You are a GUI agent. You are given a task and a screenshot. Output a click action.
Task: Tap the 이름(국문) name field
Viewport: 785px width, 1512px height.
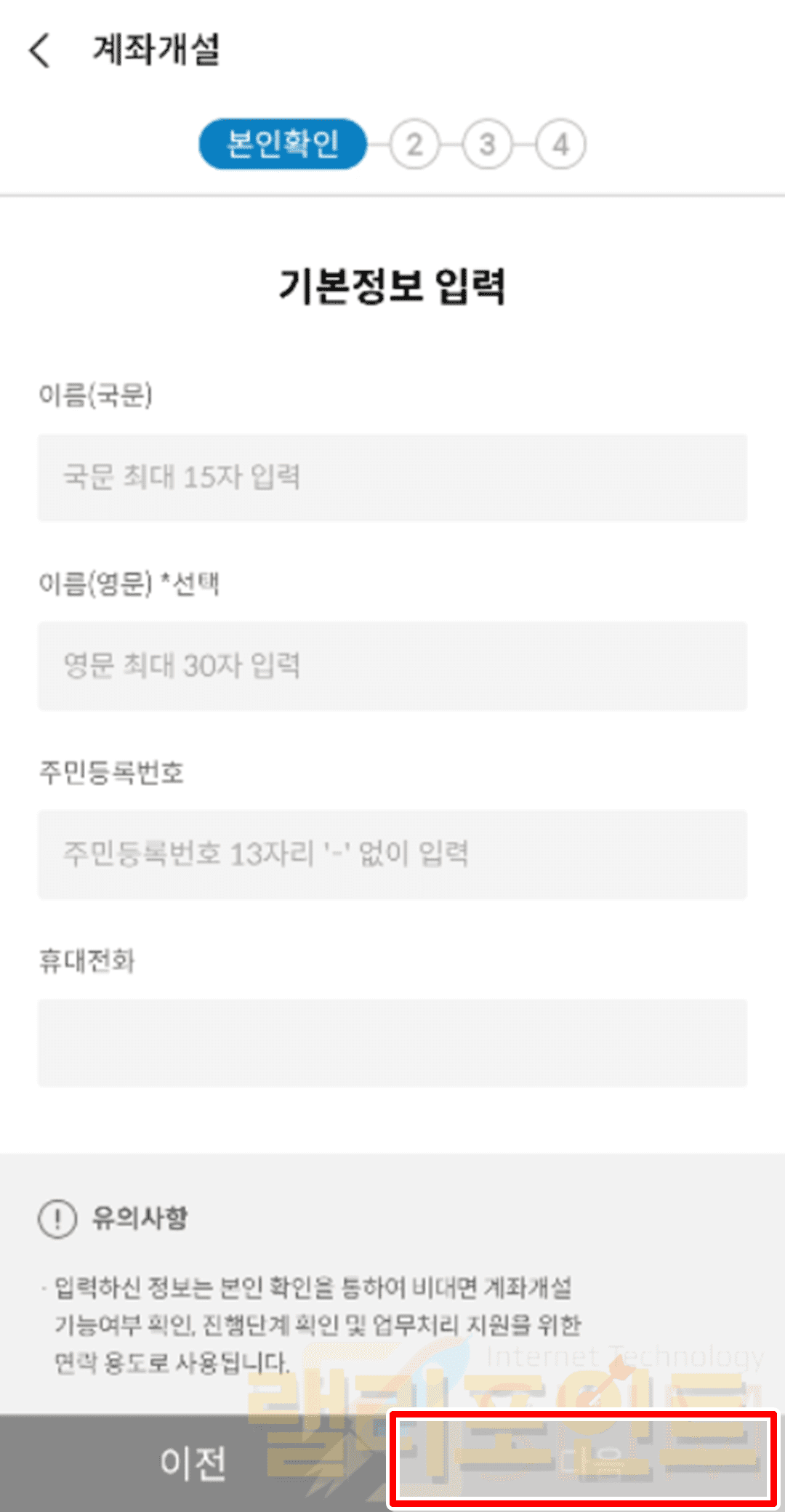coord(392,478)
